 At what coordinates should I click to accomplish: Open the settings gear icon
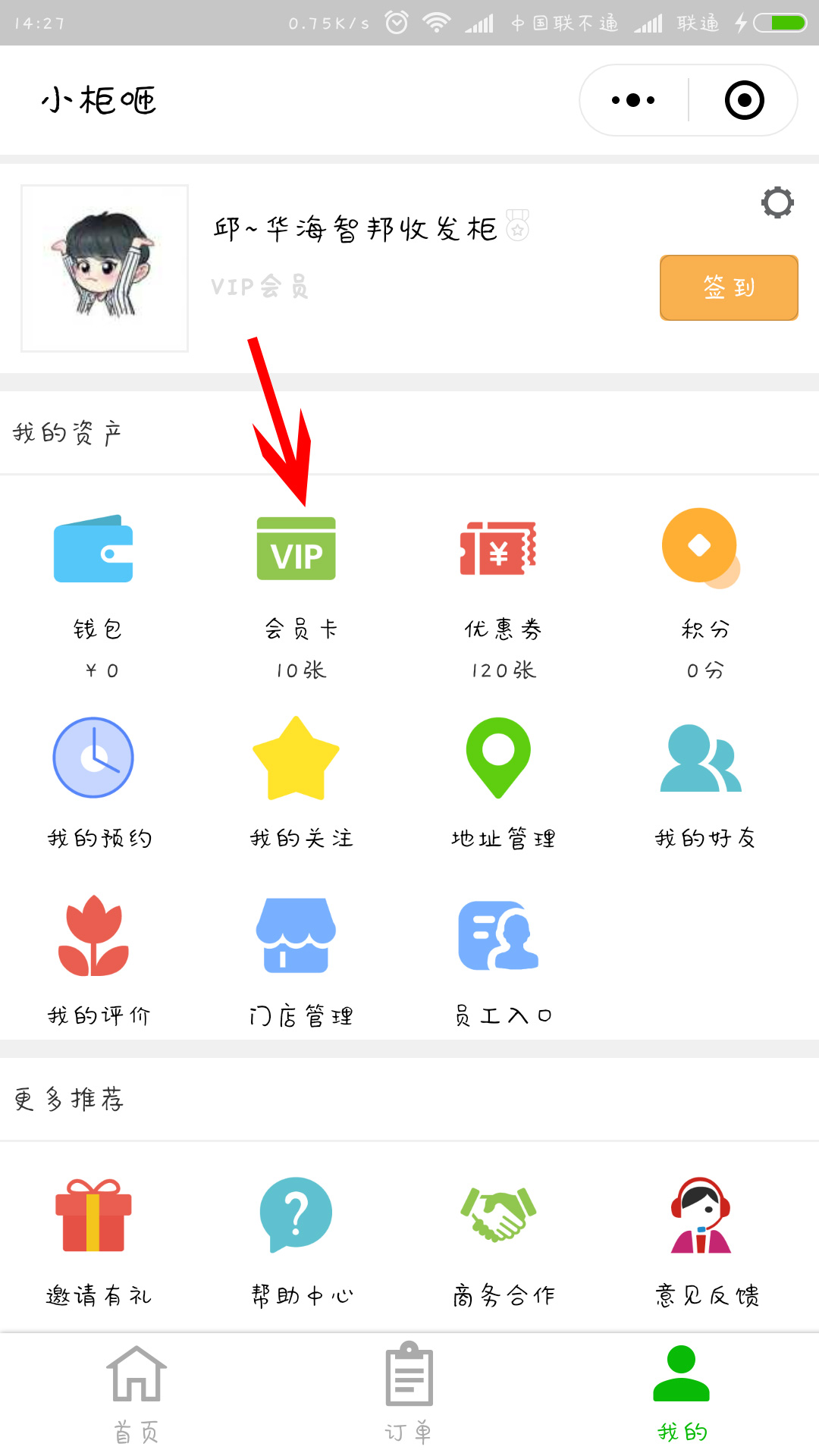pos(777,202)
